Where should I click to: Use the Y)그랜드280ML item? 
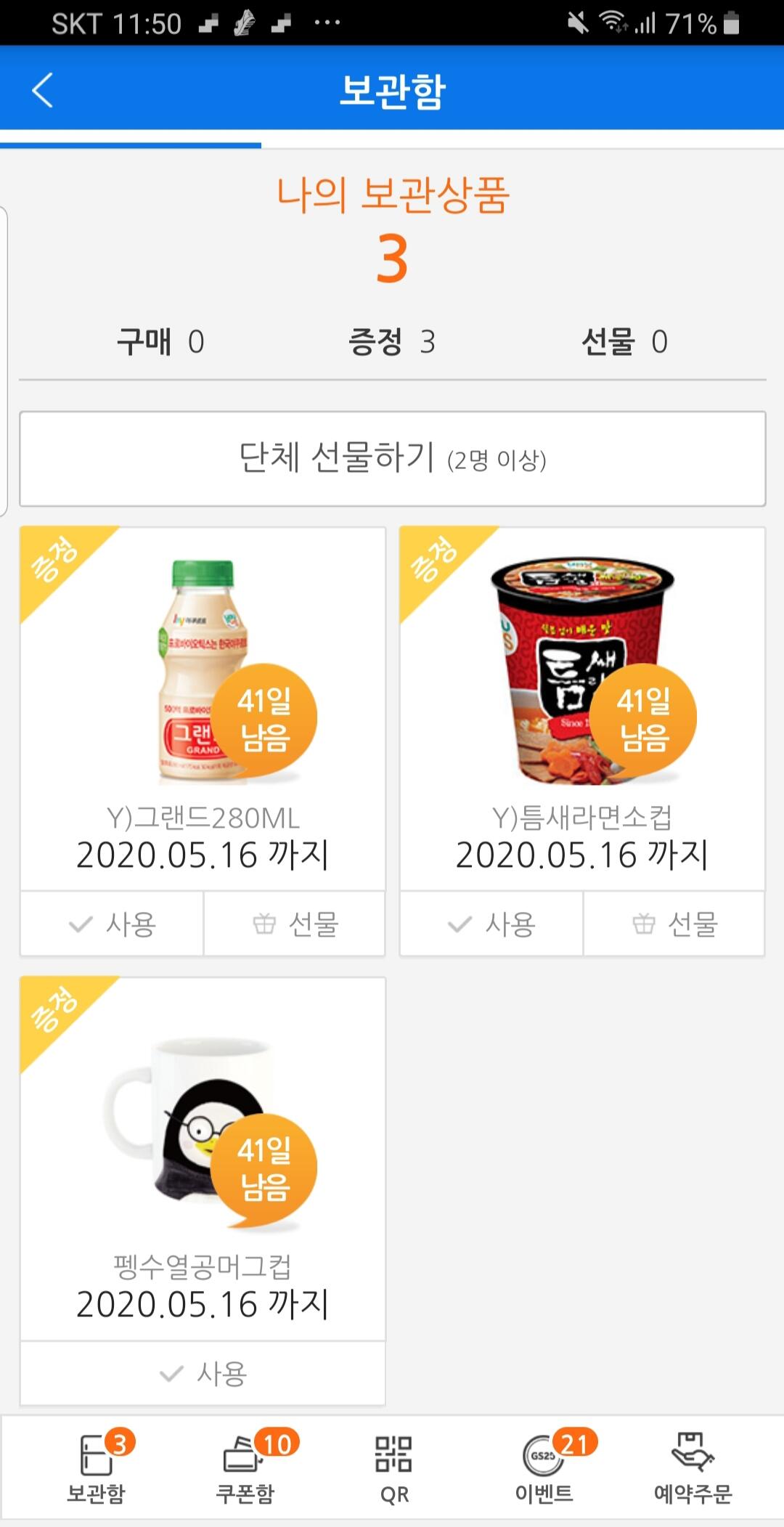click(112, 924)
